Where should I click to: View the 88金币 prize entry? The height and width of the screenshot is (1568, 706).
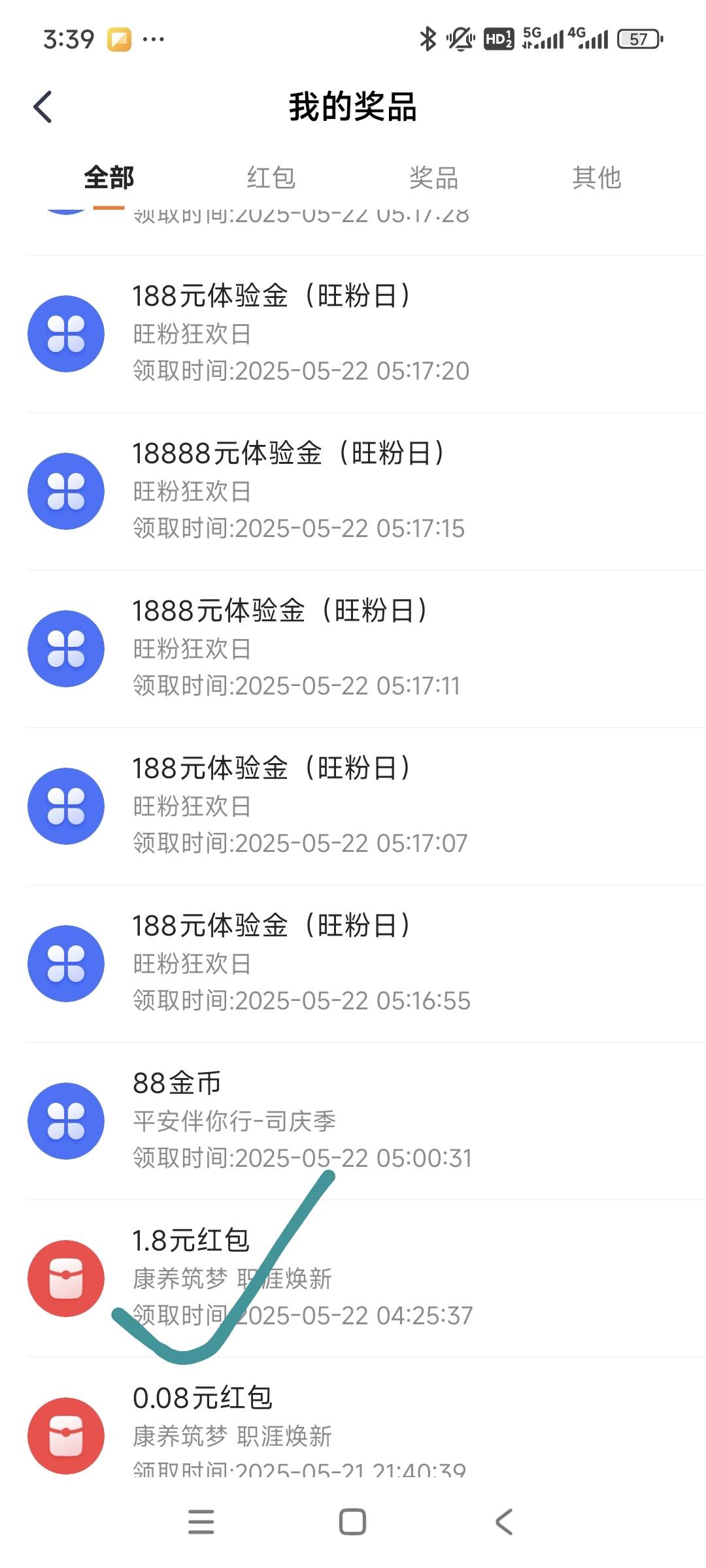pos(366,1121)
